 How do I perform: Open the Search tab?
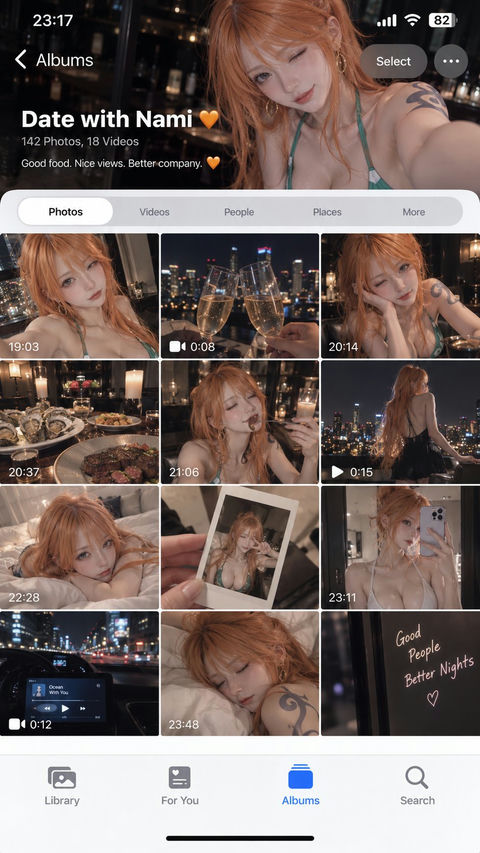click(x=417, y=786)
